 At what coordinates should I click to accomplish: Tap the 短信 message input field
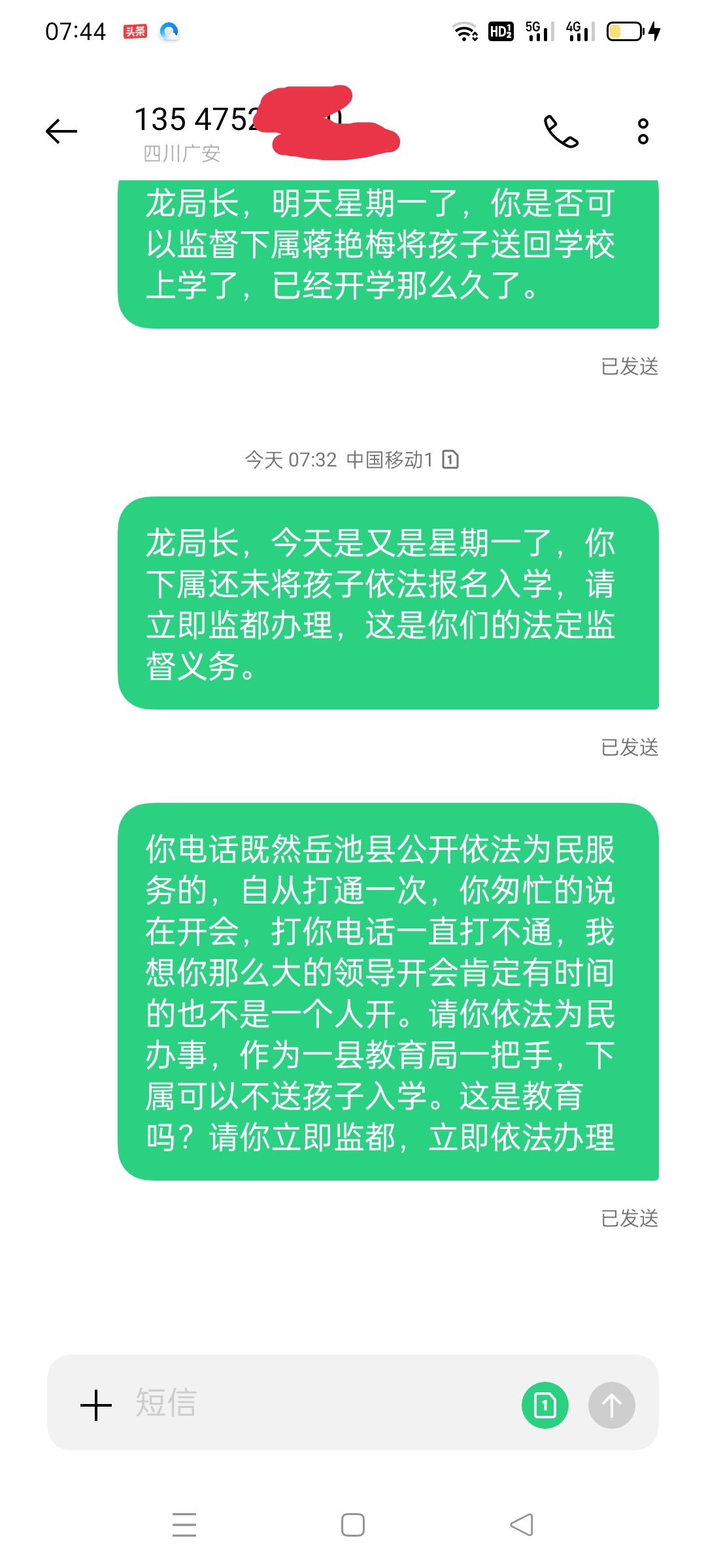pos(314,1404)
